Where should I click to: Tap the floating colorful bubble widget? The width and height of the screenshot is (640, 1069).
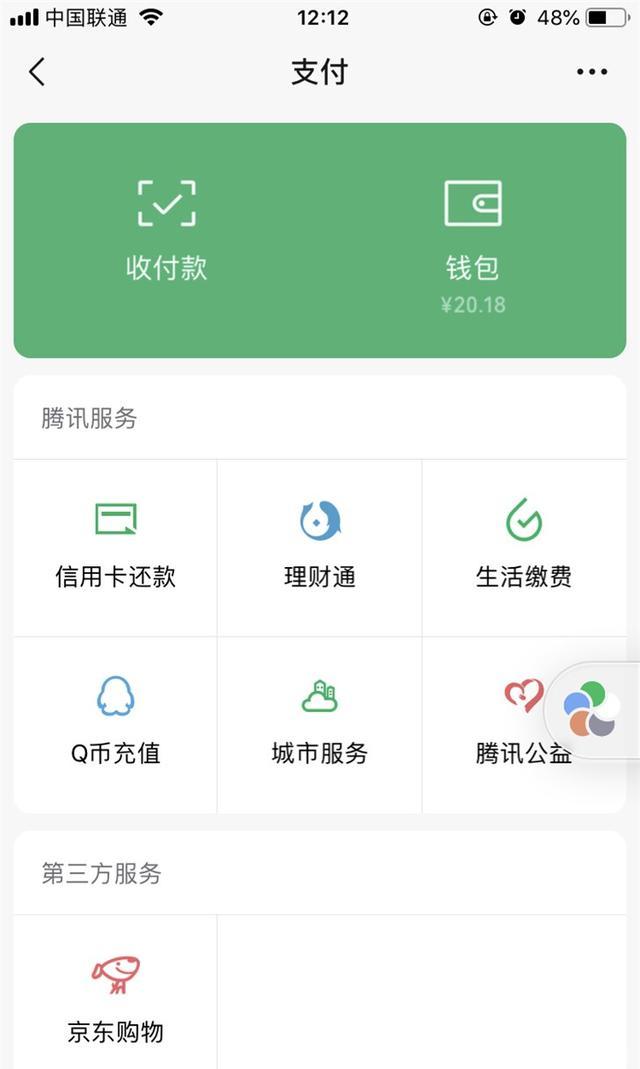[592, 710]
